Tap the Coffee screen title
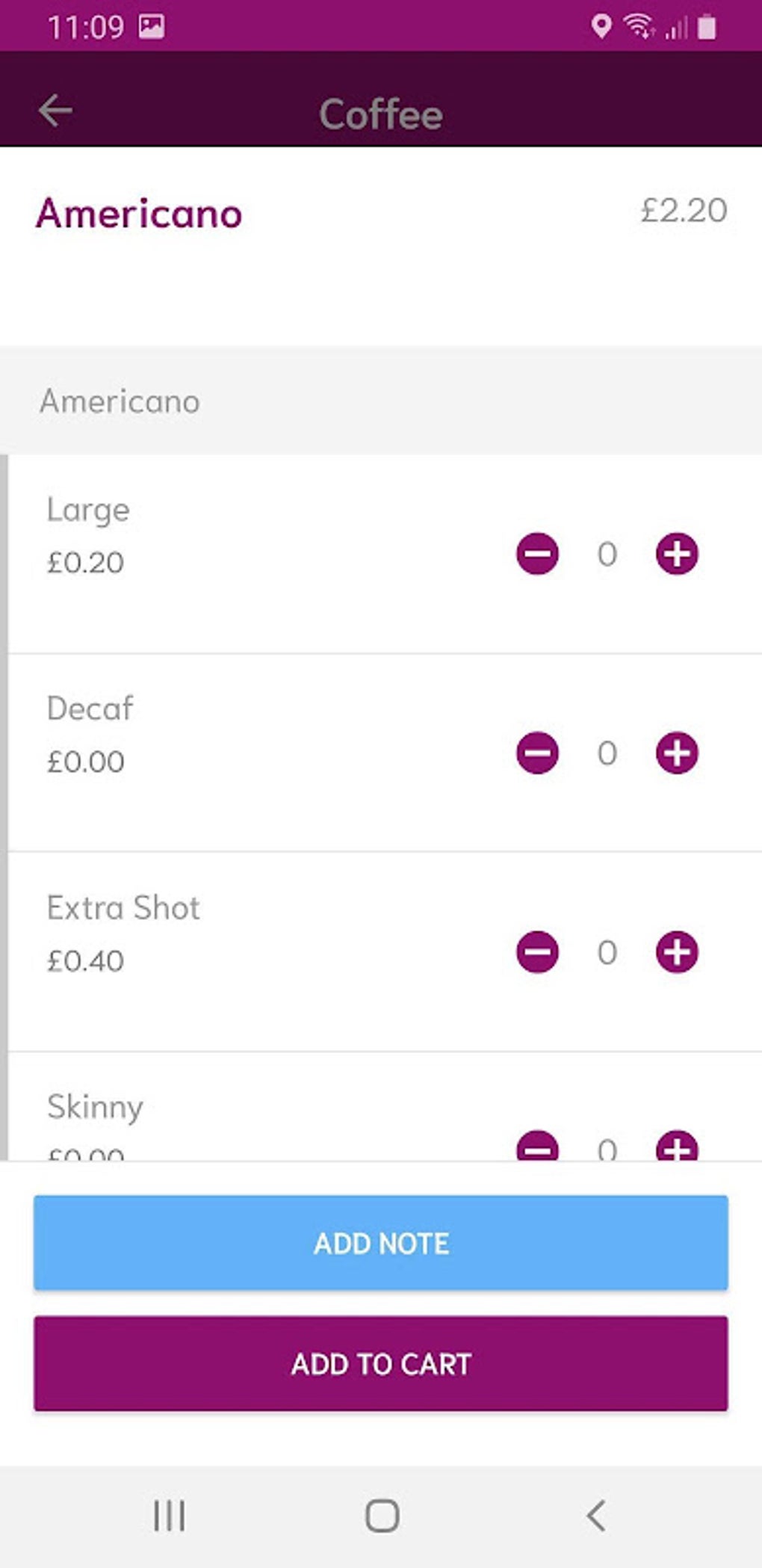The image size is (762, 1568). [x=381, y=113]
